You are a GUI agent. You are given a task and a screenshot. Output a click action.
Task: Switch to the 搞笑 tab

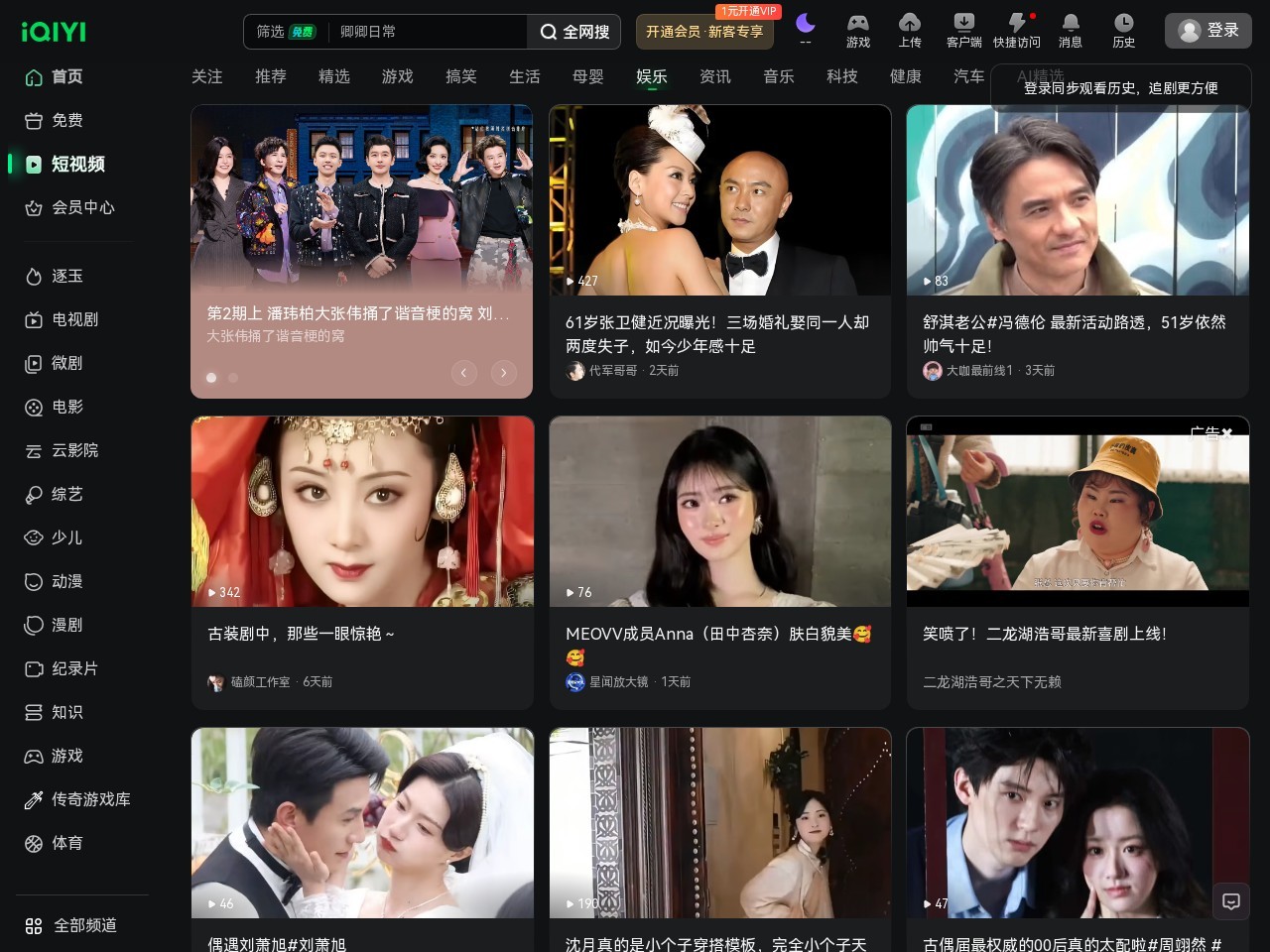coord(461,76)
